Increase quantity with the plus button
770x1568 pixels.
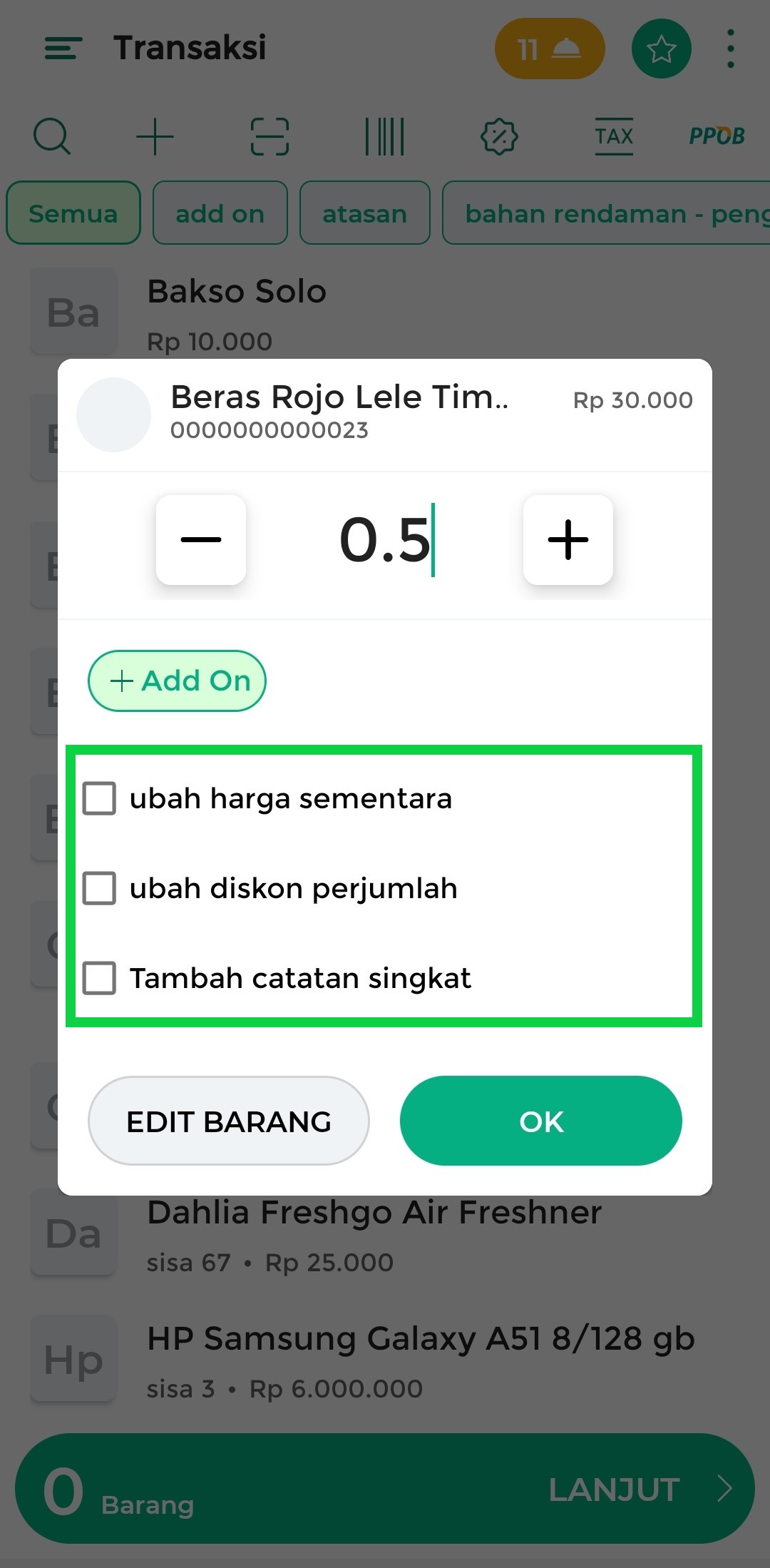click(568, 540)
